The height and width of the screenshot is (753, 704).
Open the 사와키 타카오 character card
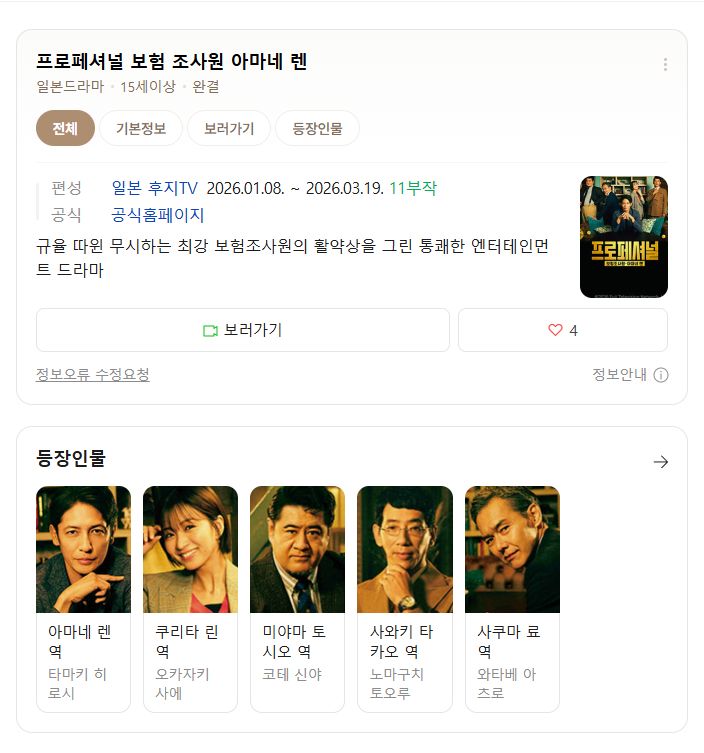[x=404, y=598]
